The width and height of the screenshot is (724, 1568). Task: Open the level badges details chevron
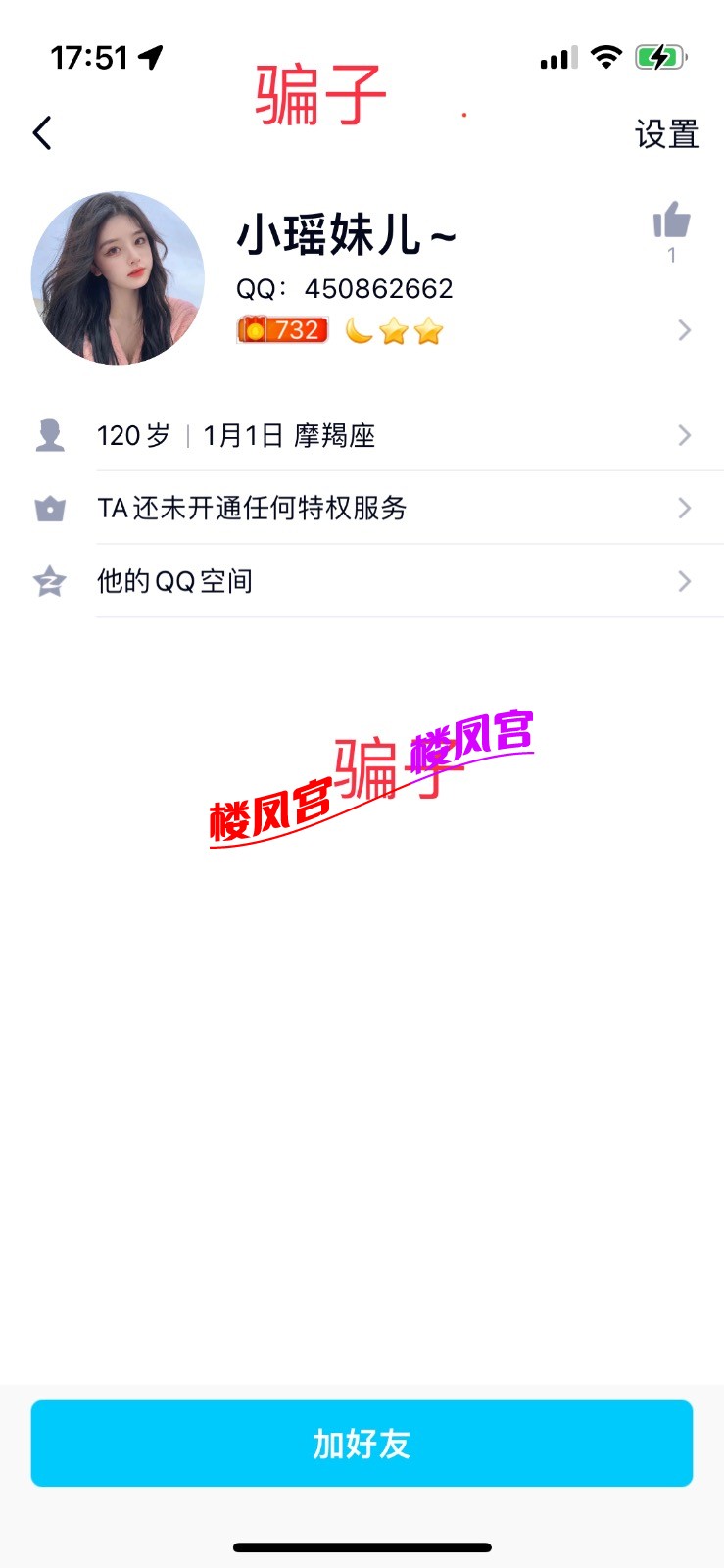point(684,330)
